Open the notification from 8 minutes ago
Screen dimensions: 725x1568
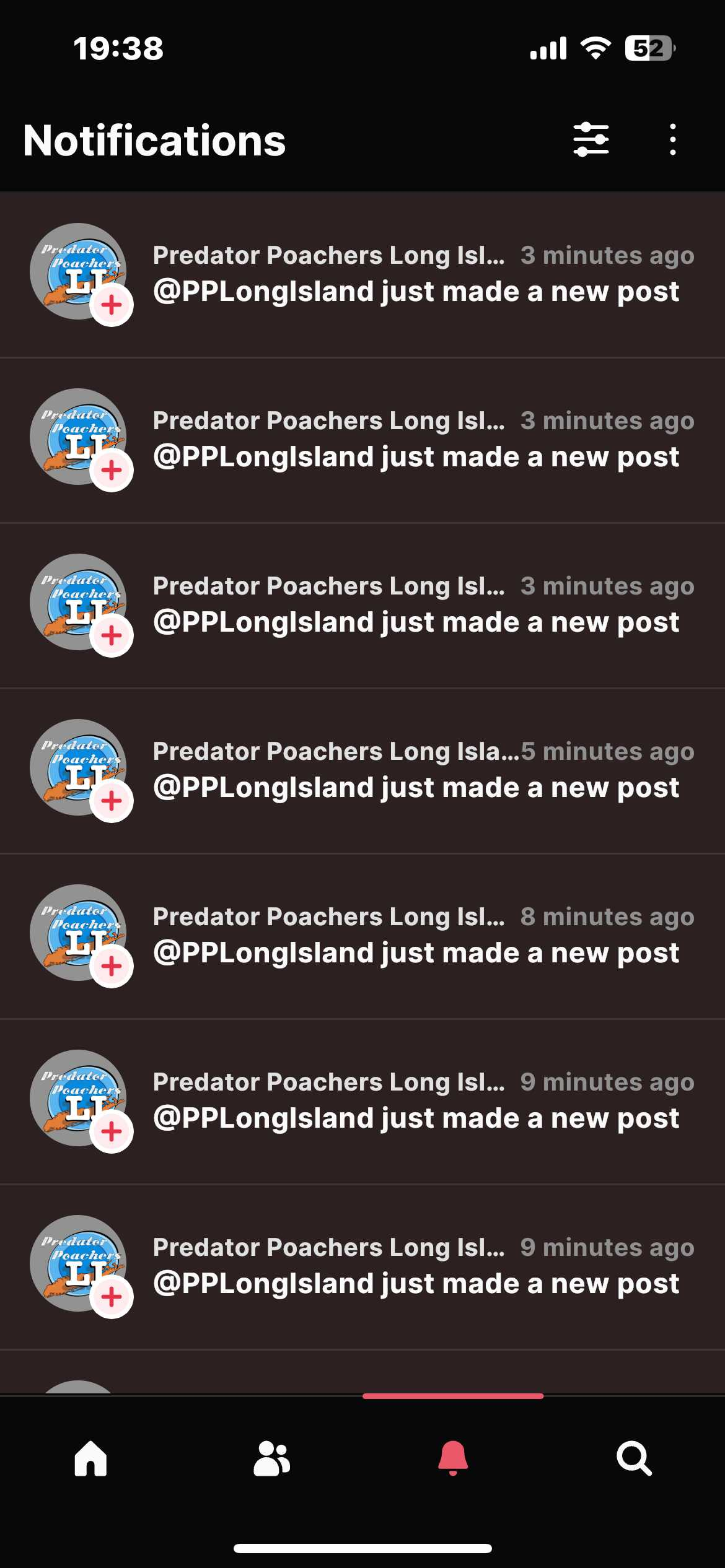click(x=362, y=936)
